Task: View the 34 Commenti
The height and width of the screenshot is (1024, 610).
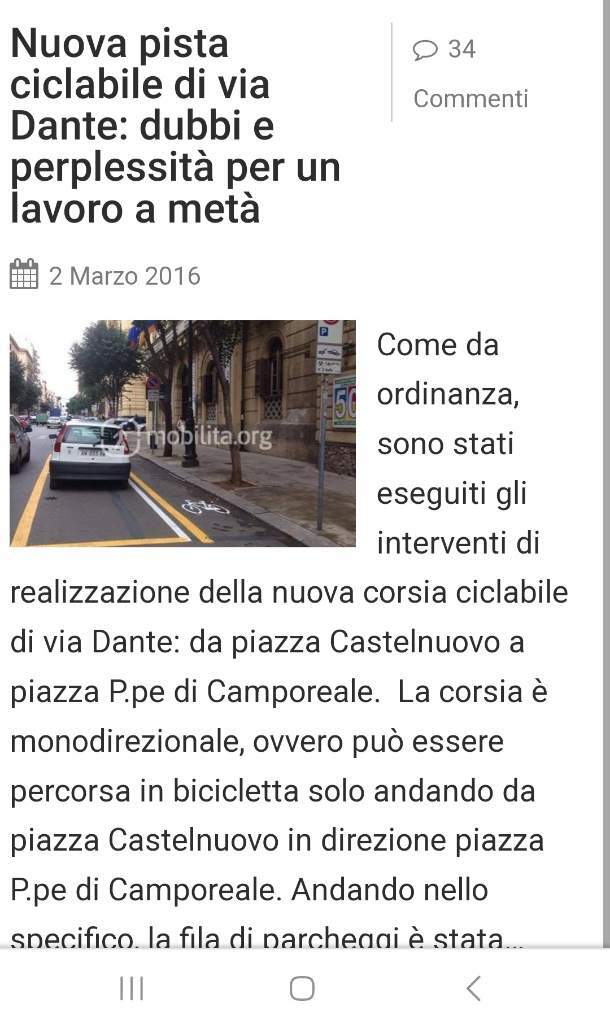Action: point(470,73)
